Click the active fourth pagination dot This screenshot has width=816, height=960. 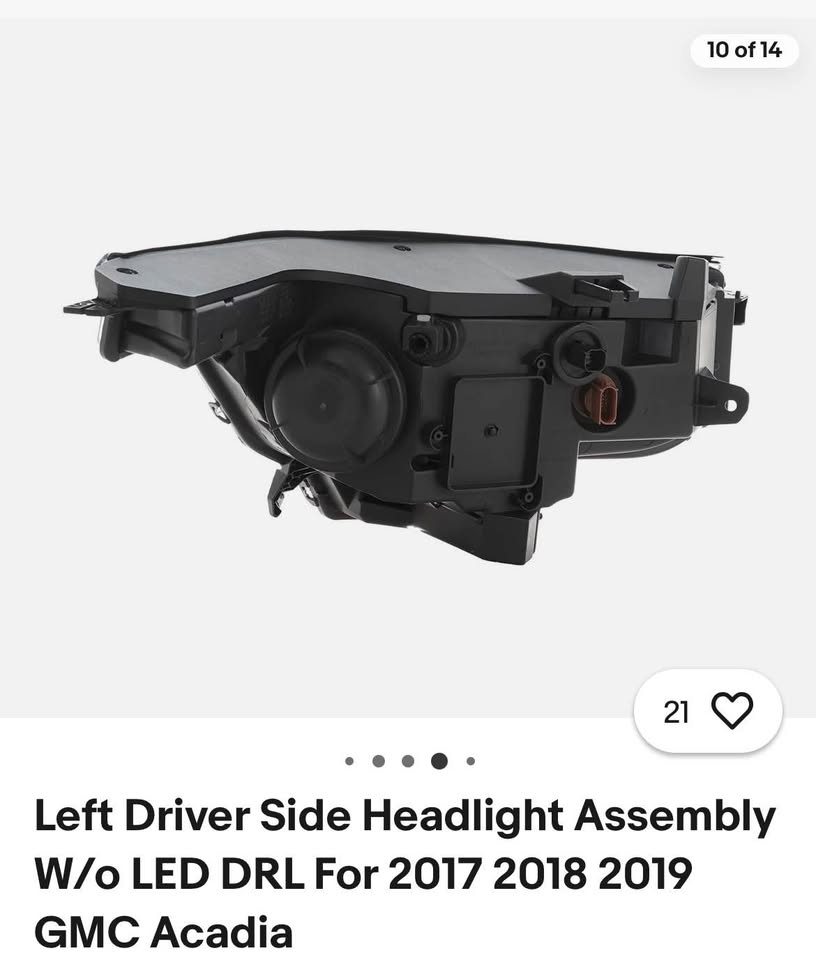(438, 761)
